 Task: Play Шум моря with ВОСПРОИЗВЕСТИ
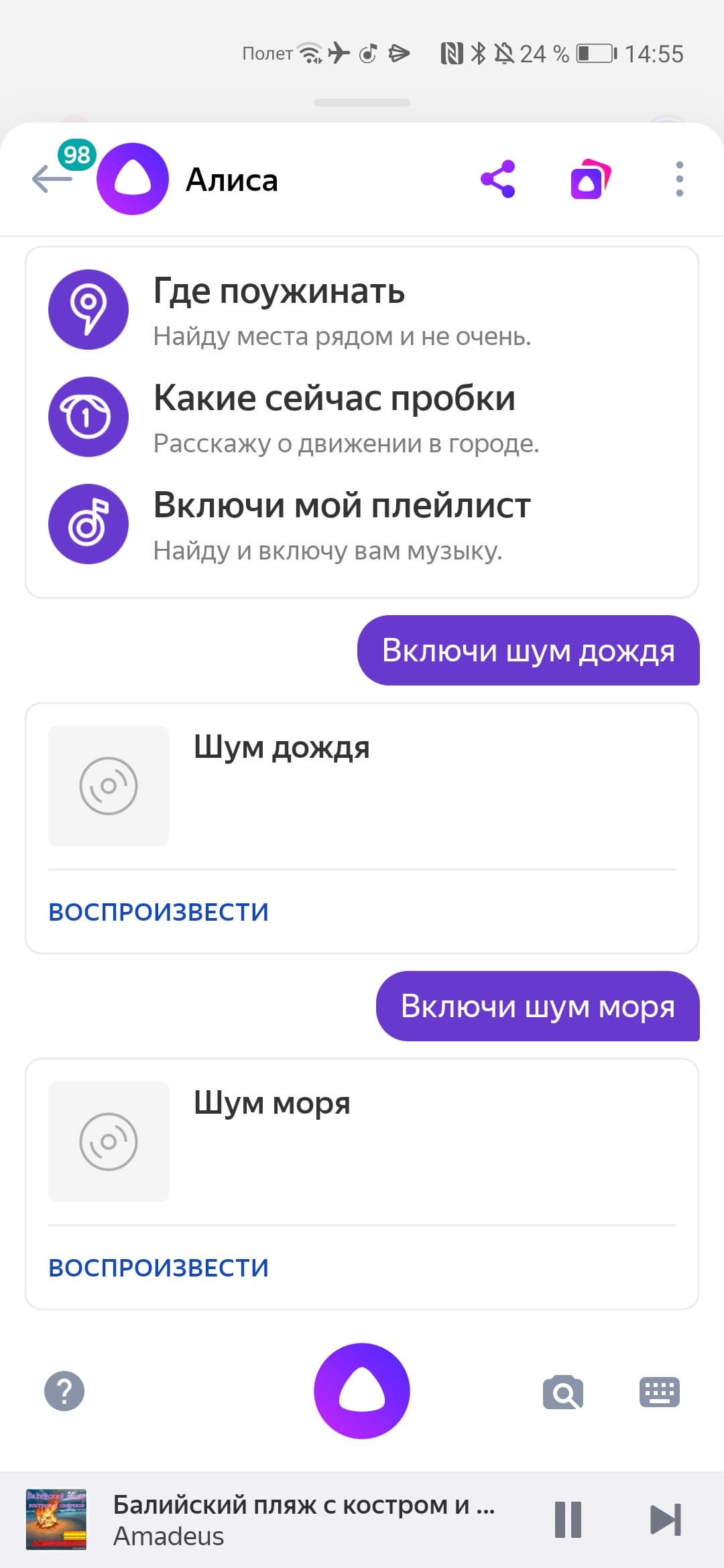159,1268
